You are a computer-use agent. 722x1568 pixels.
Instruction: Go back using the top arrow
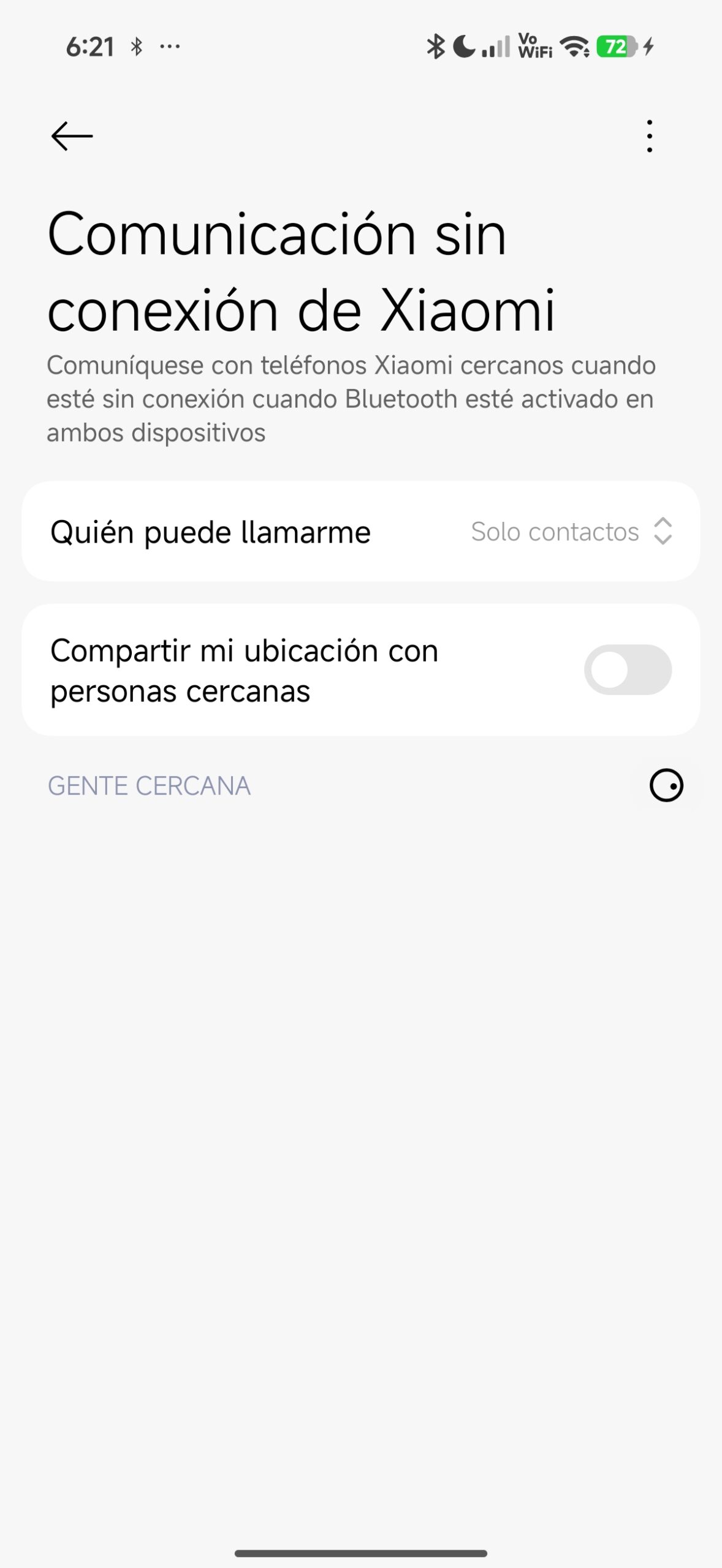coord(72,136)
